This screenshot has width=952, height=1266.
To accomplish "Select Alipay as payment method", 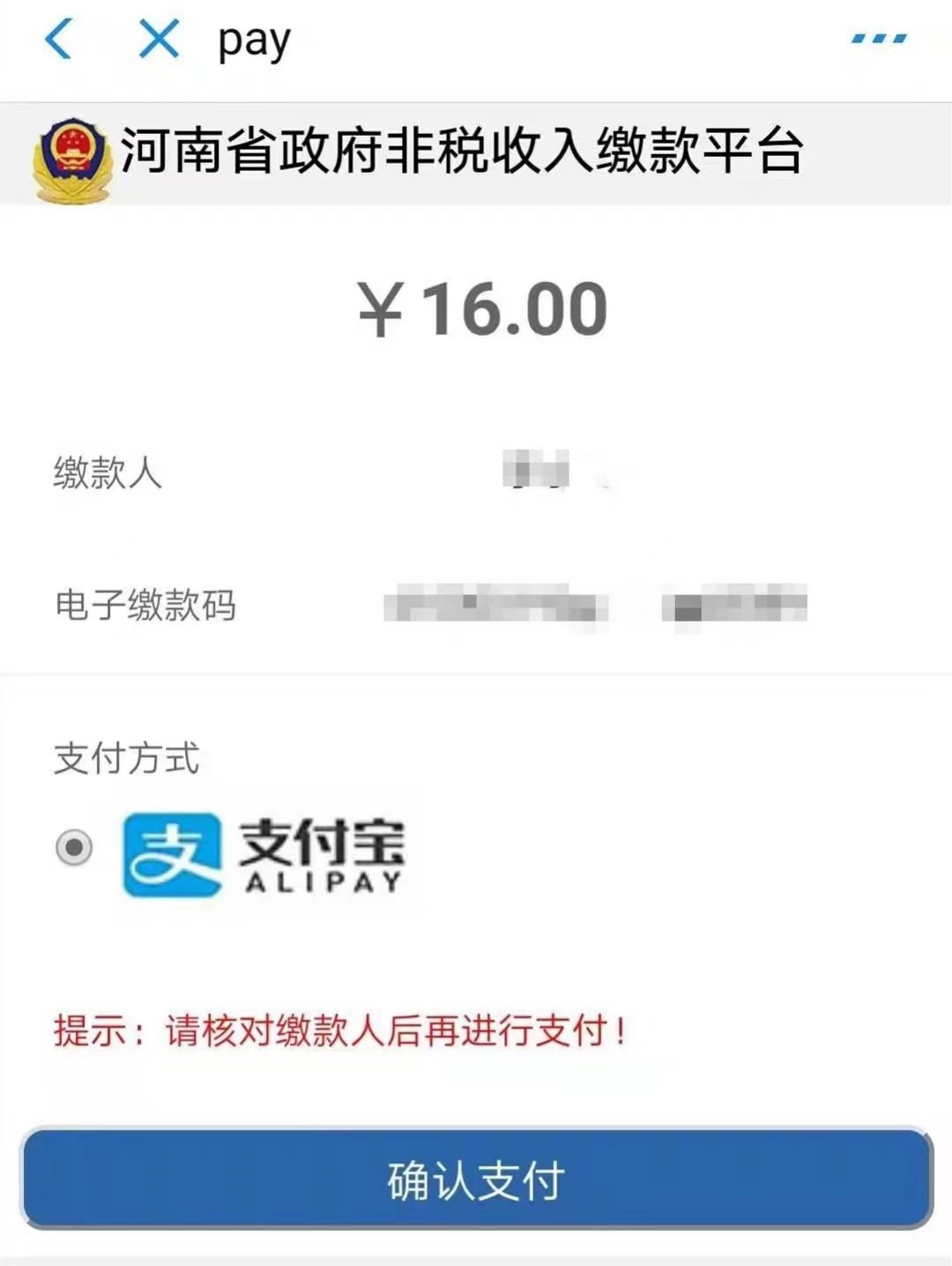I will click(x=74, y=848).
